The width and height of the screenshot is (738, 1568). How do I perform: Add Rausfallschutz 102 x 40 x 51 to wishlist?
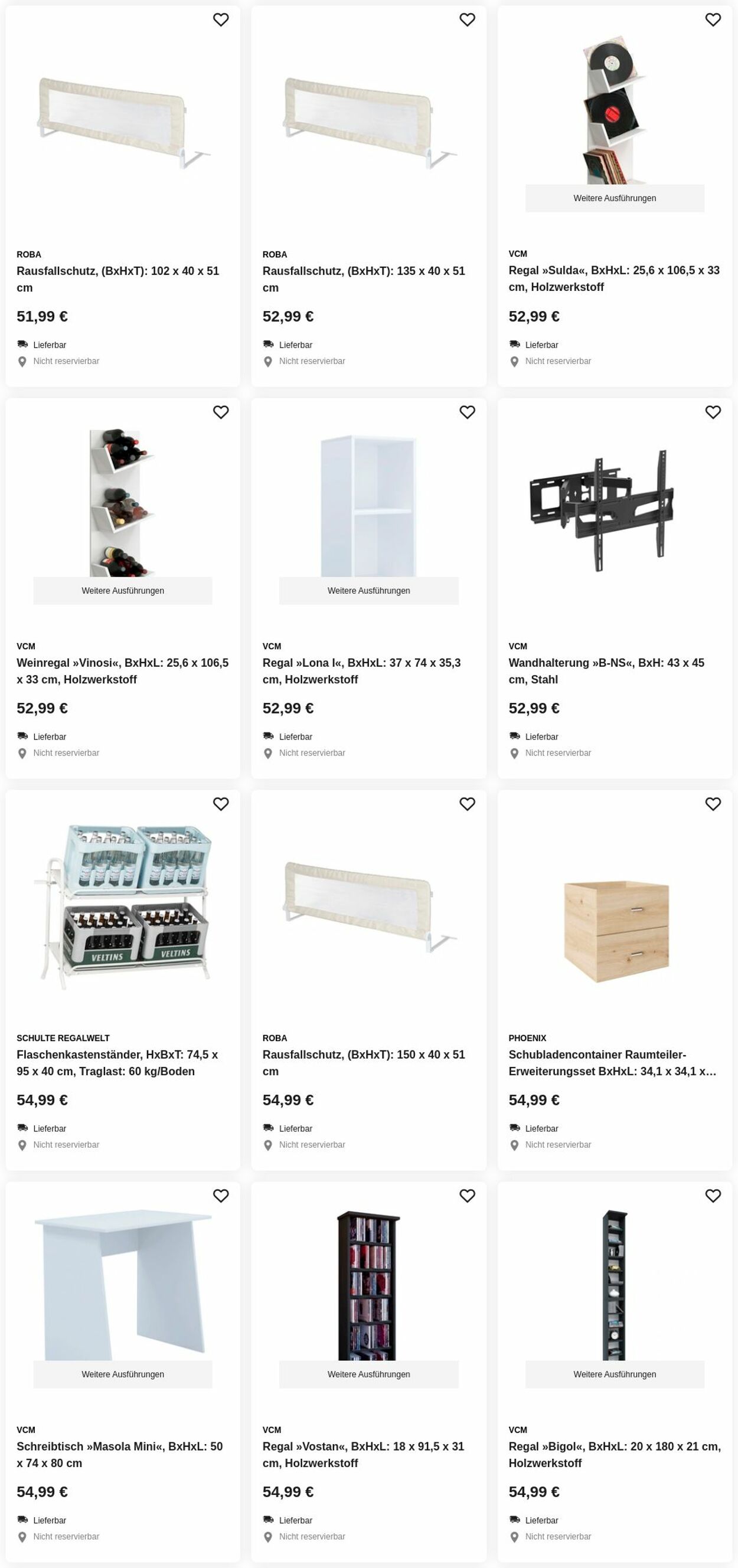[220, 20]
